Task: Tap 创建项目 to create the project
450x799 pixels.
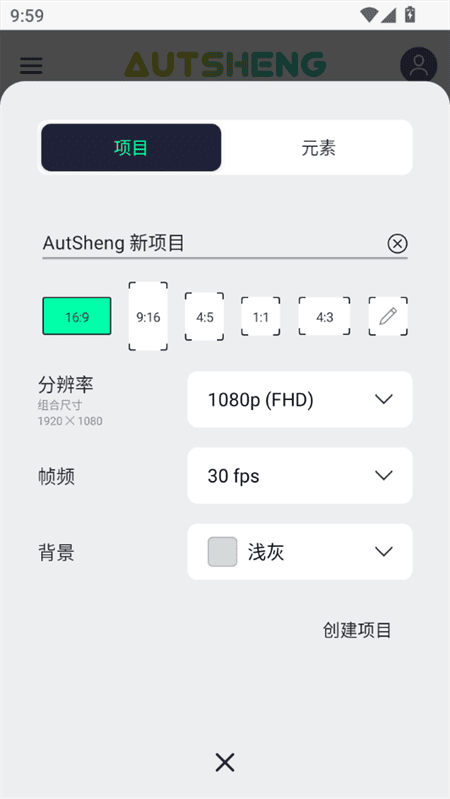Action: click(357, 630)
